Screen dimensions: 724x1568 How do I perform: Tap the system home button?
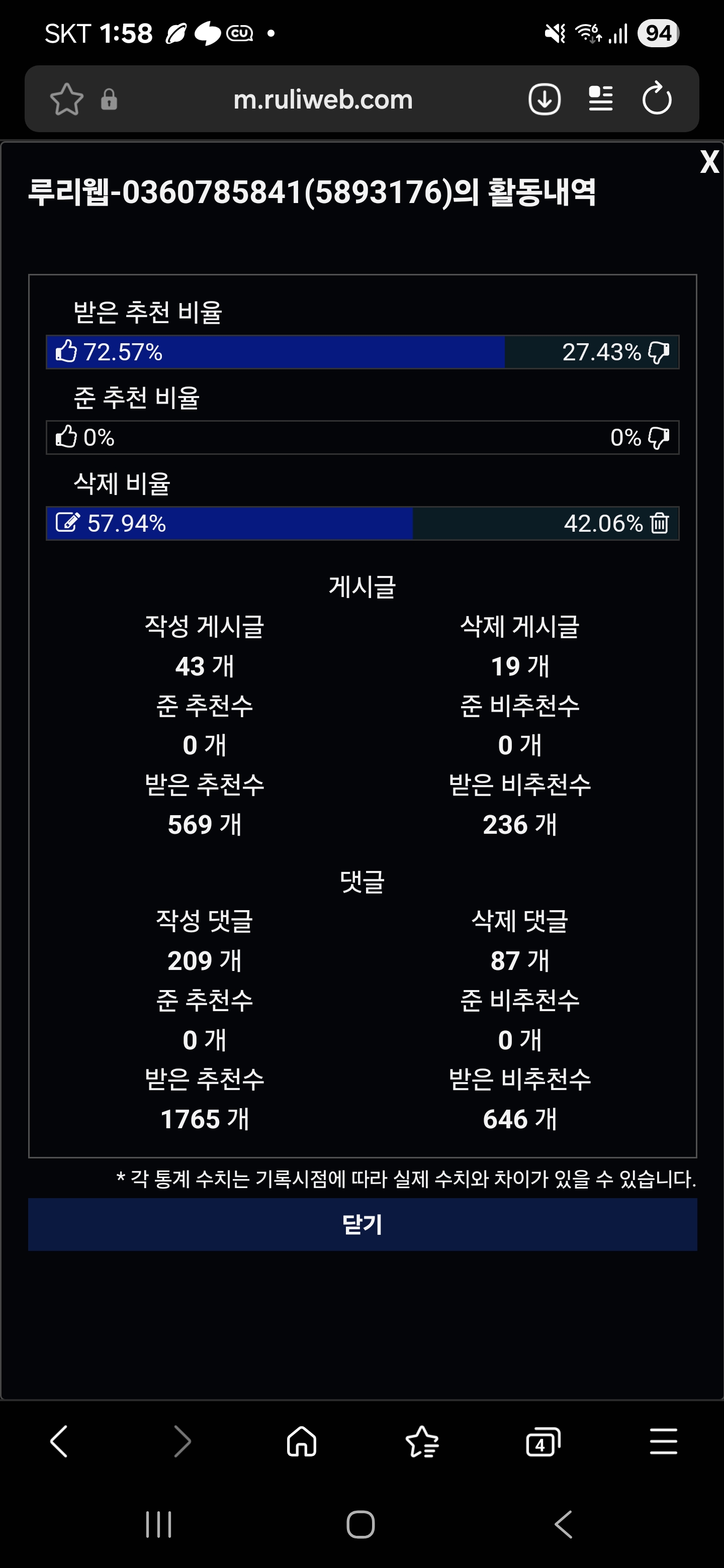pos(360,1524)
